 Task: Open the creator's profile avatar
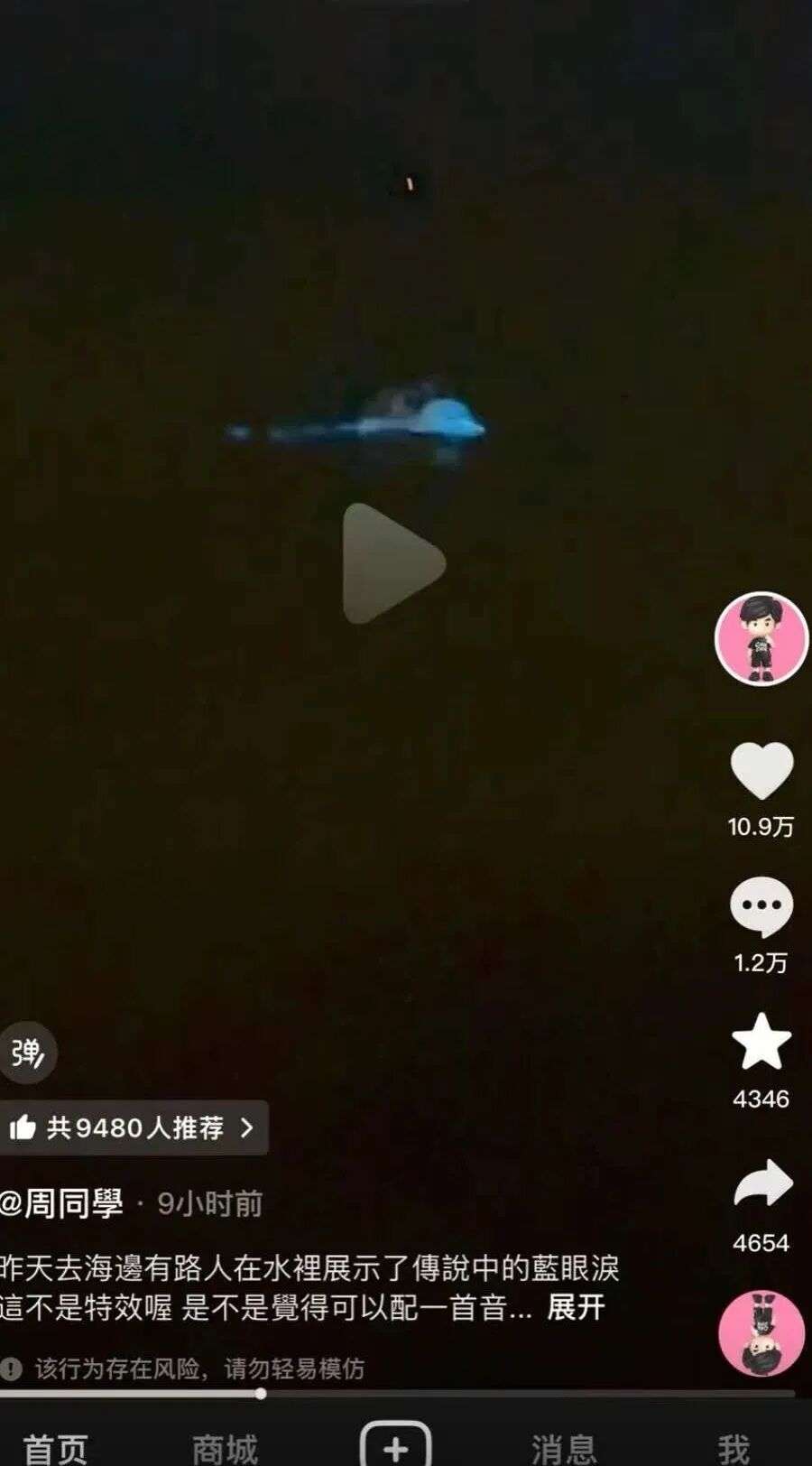point(761,638)
